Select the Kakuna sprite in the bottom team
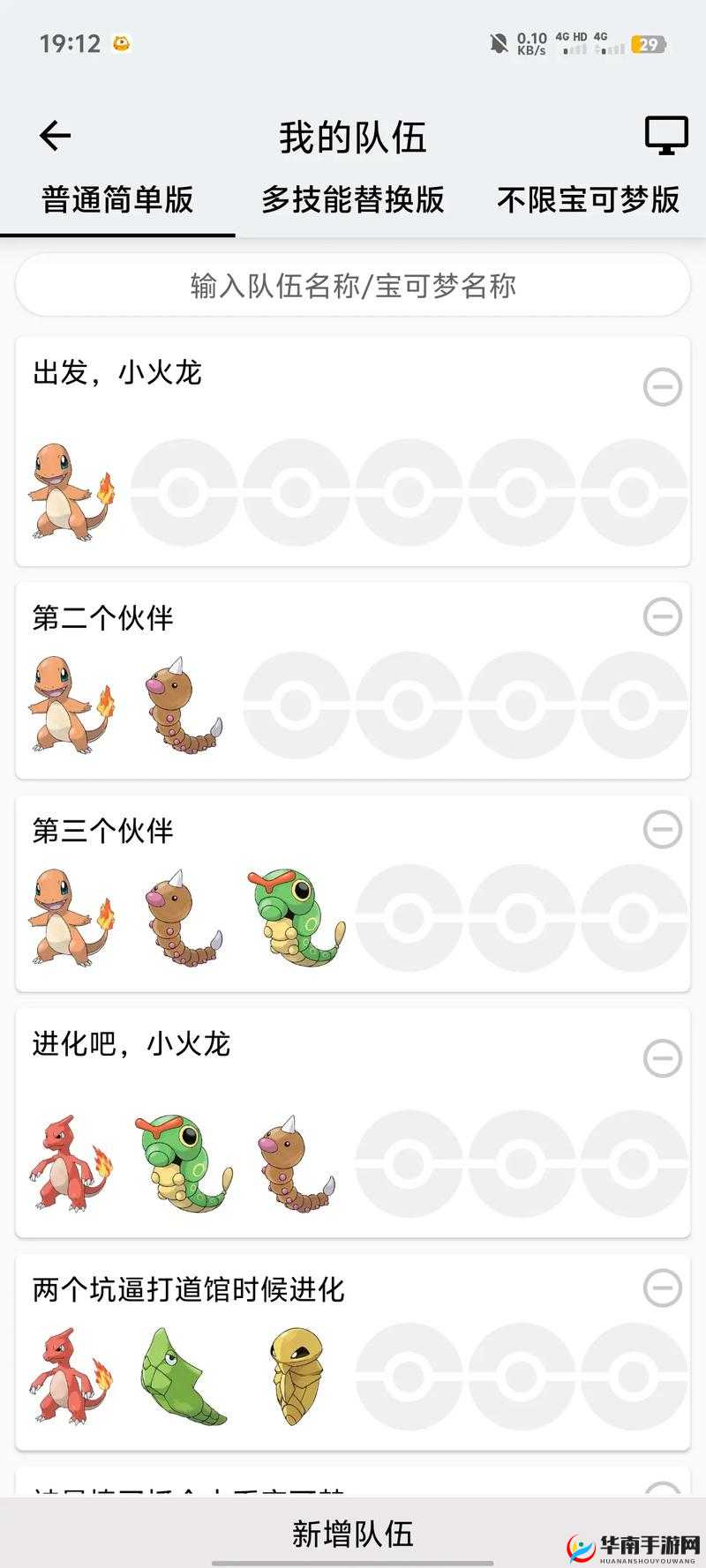706x1568 pixels. tap(296, 1376)
